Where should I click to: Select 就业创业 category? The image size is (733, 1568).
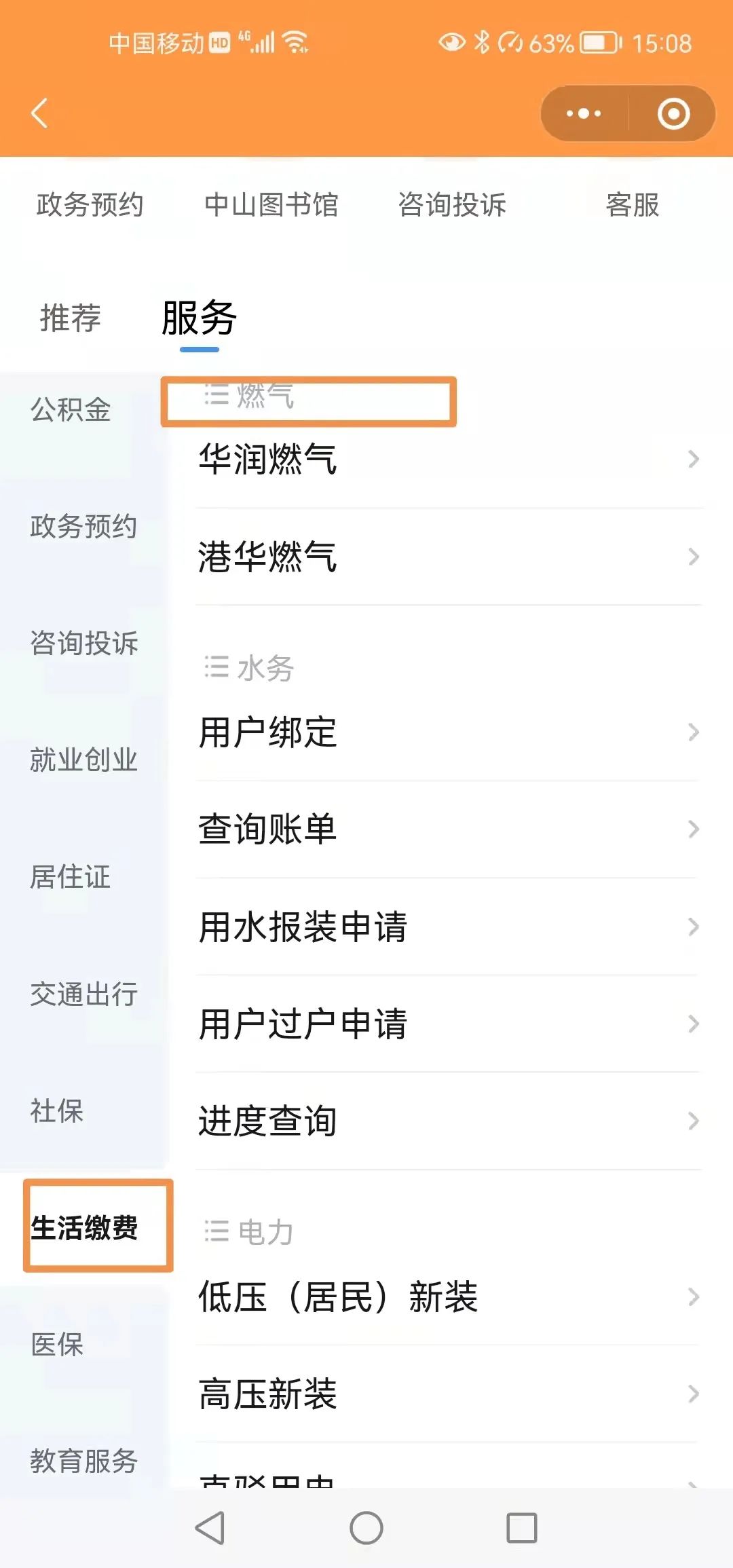coord(83,760)
